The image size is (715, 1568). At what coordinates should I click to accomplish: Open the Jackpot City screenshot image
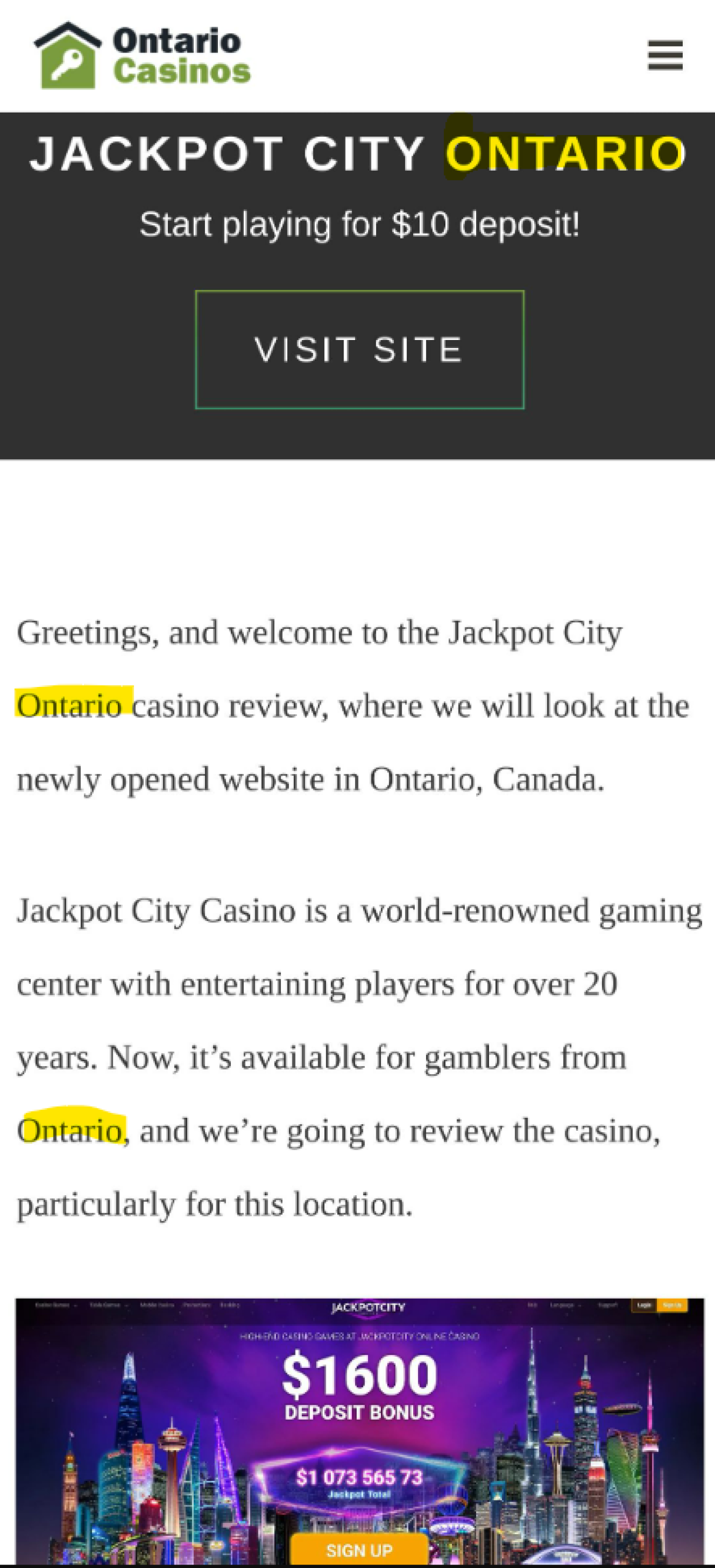[359, 1431]
